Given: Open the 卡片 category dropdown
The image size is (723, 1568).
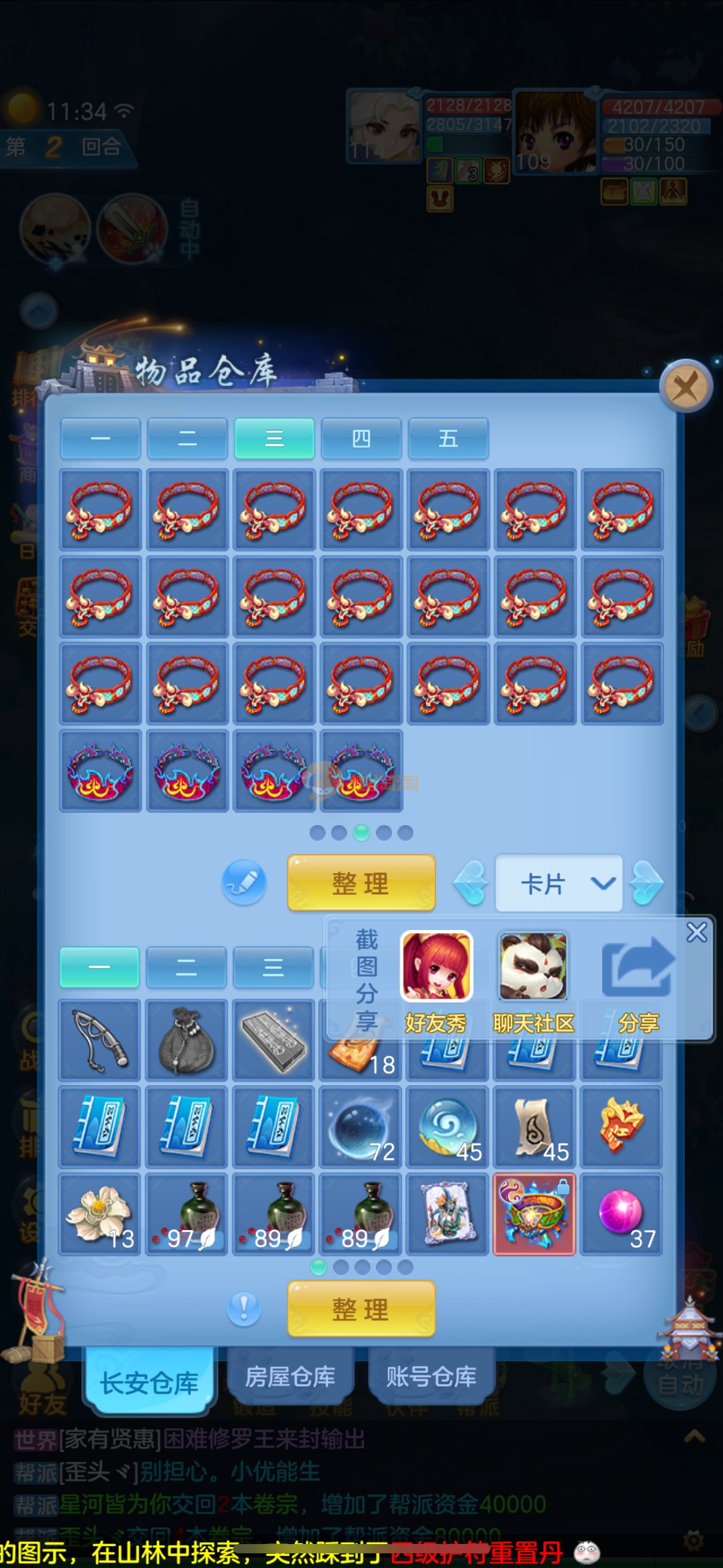Looking at the screenshot, I should coord(559,883).
